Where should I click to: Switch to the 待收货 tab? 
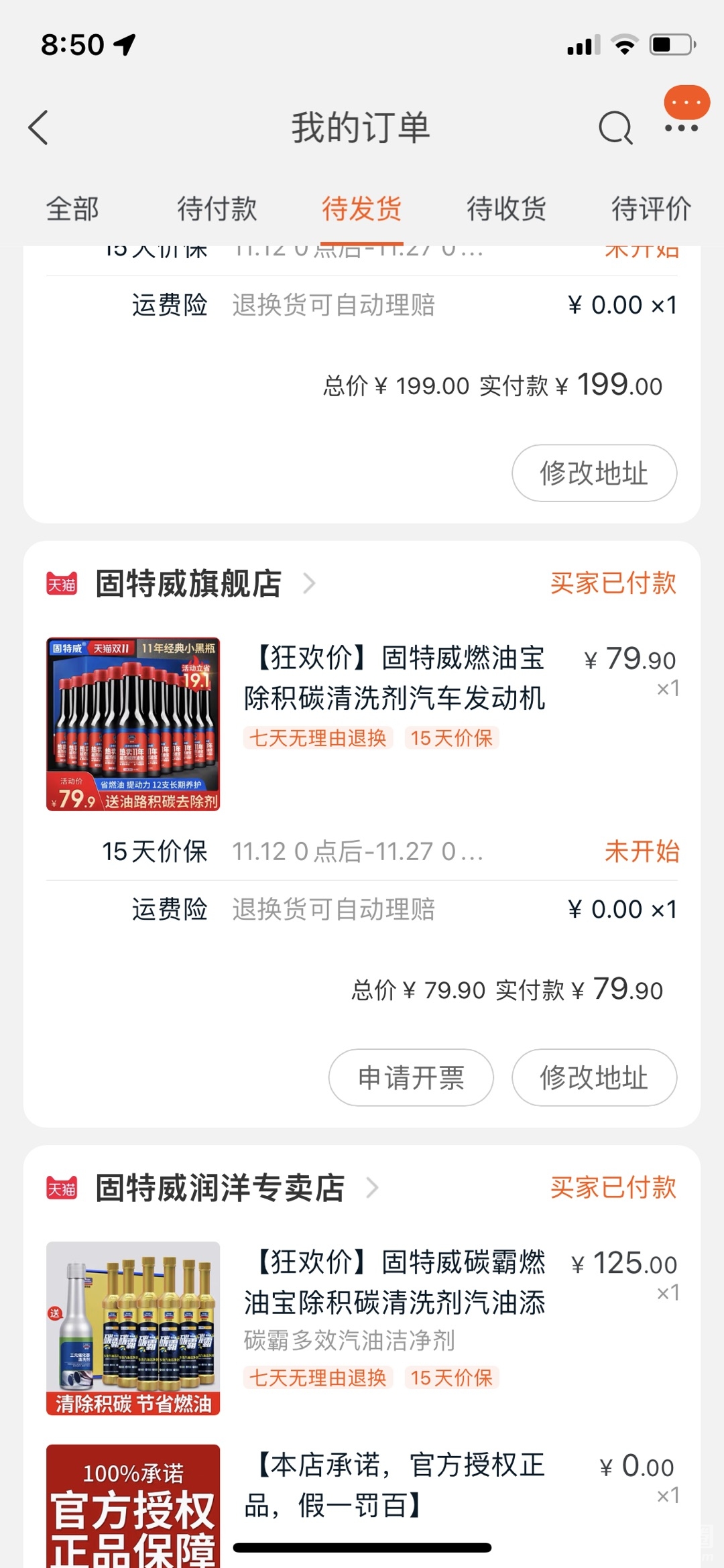click(x=506, y=208)
